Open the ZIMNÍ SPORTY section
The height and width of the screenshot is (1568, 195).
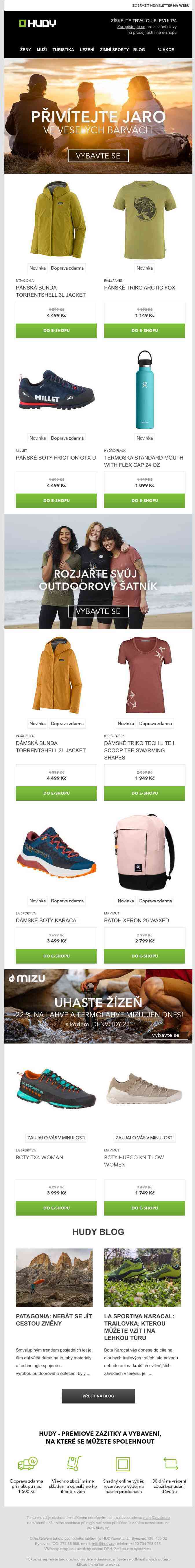(x=114, y=50)
